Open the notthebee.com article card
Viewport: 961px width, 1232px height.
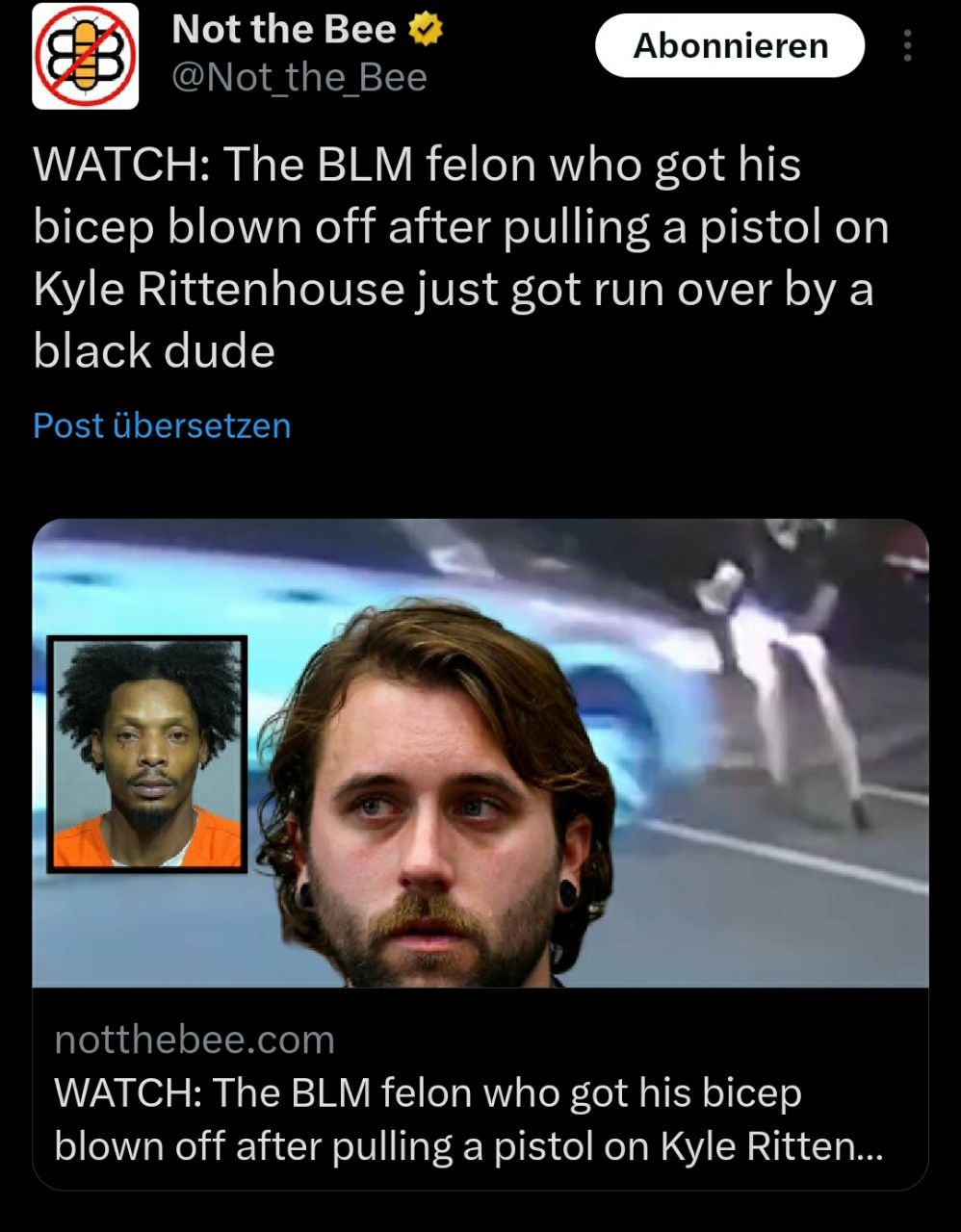pos(480,1088)
